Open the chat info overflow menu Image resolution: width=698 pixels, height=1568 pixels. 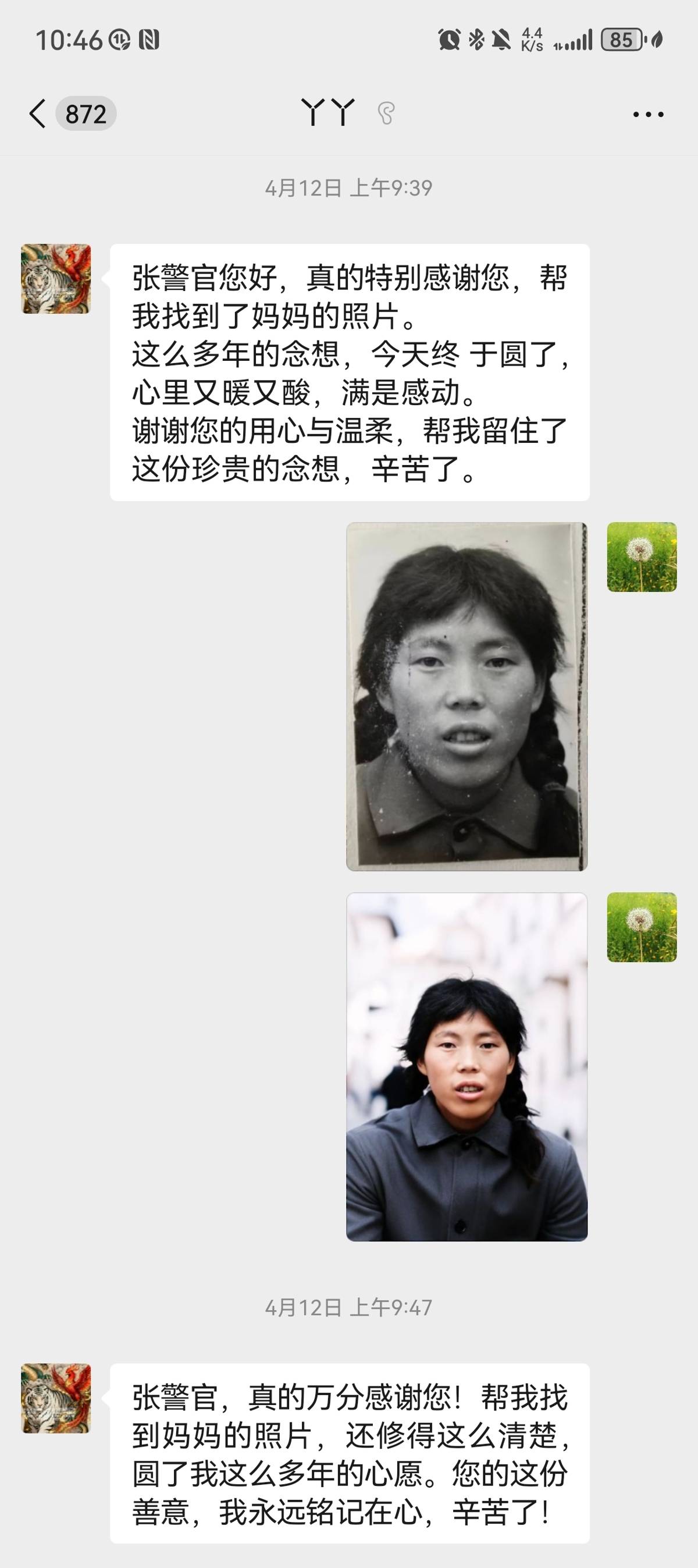[x=648, y=114]
